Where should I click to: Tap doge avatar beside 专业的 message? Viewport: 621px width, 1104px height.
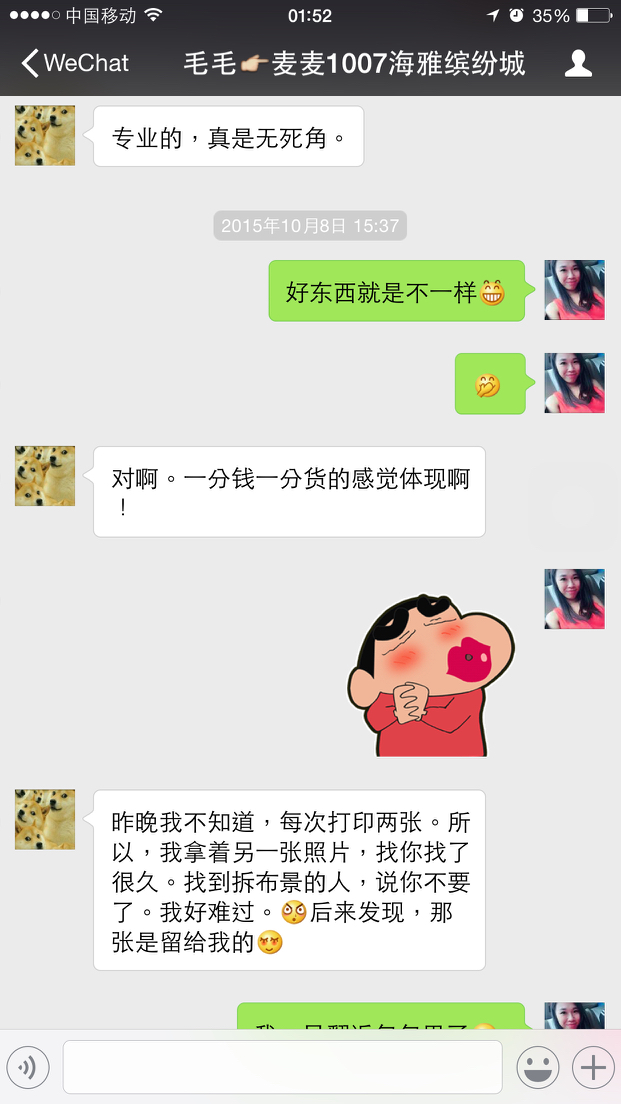(45, 136)
